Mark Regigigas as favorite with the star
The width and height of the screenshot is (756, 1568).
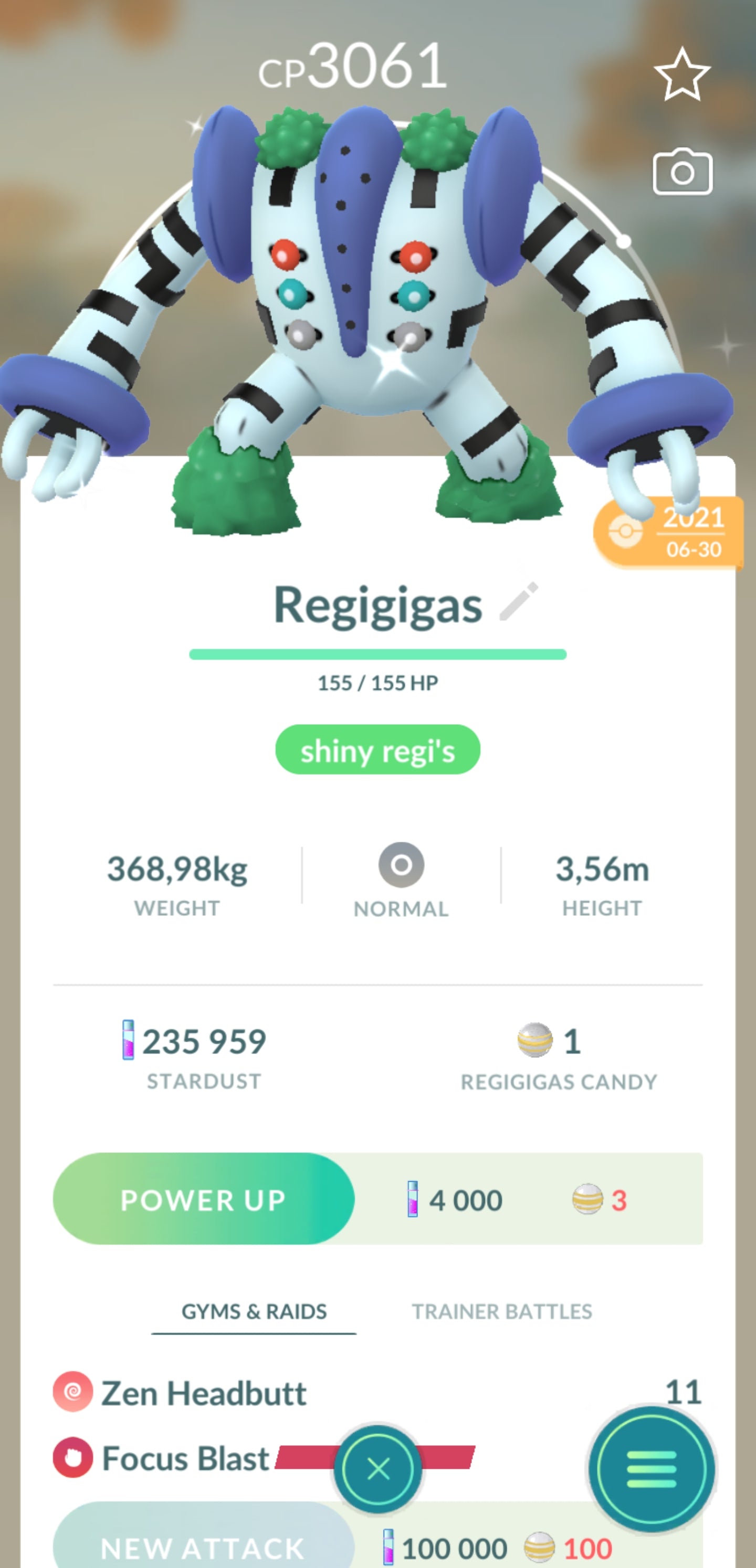pyautogui.click(x=681, y=75)
